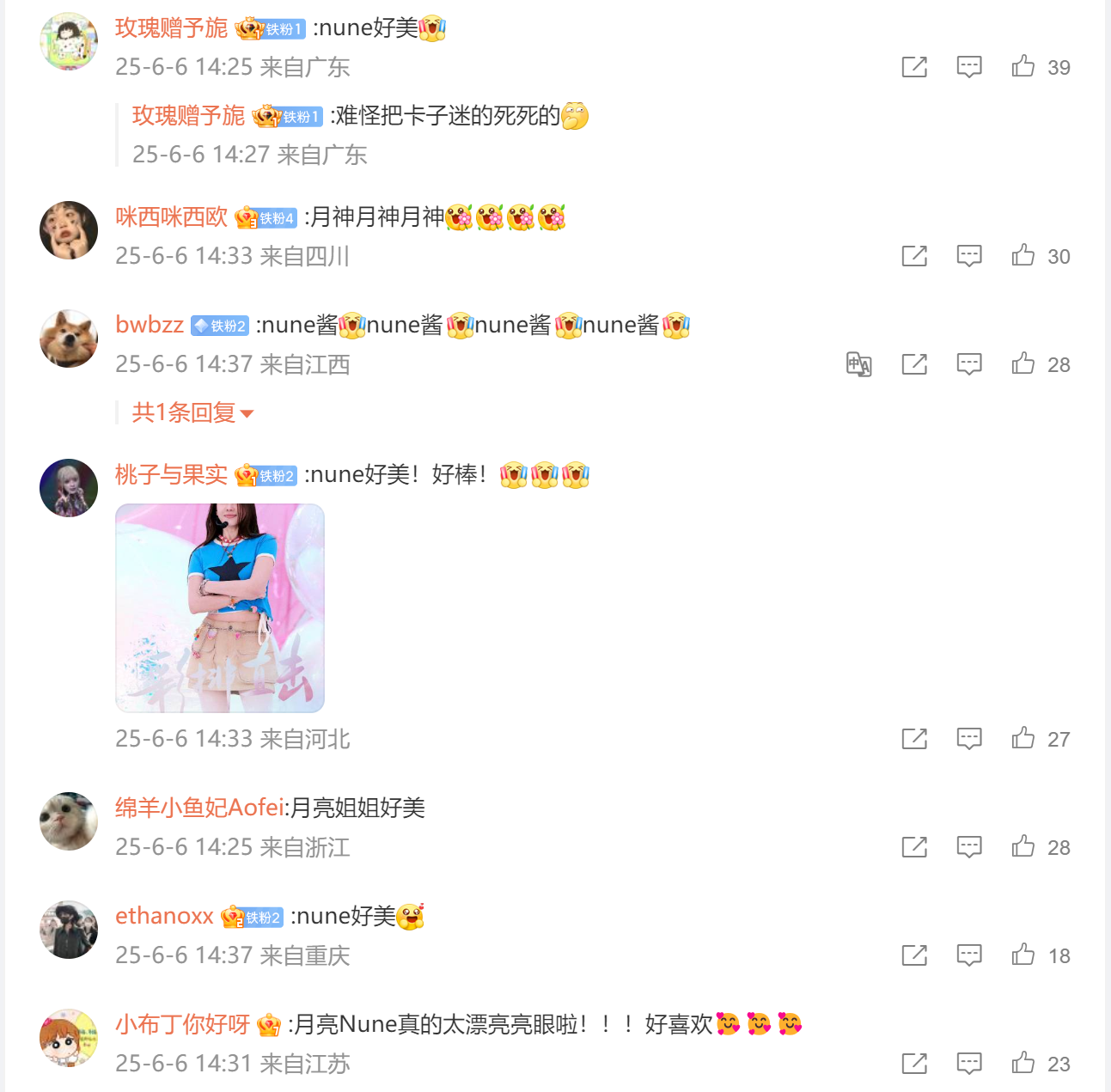Image resolution: width=1111 pixels, height=1092 pixels.
Task: Like 玫瑰赠予旎's comment "nune好美"
Action: click(x=1022, y=66)
